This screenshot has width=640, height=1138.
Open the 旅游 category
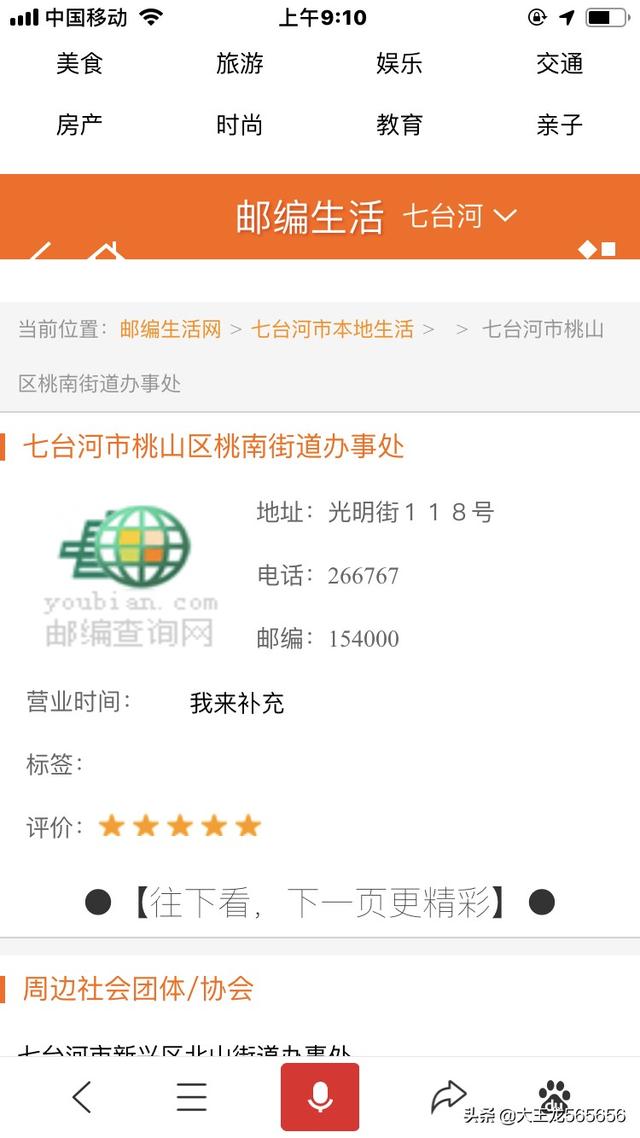tap(240, 64)
